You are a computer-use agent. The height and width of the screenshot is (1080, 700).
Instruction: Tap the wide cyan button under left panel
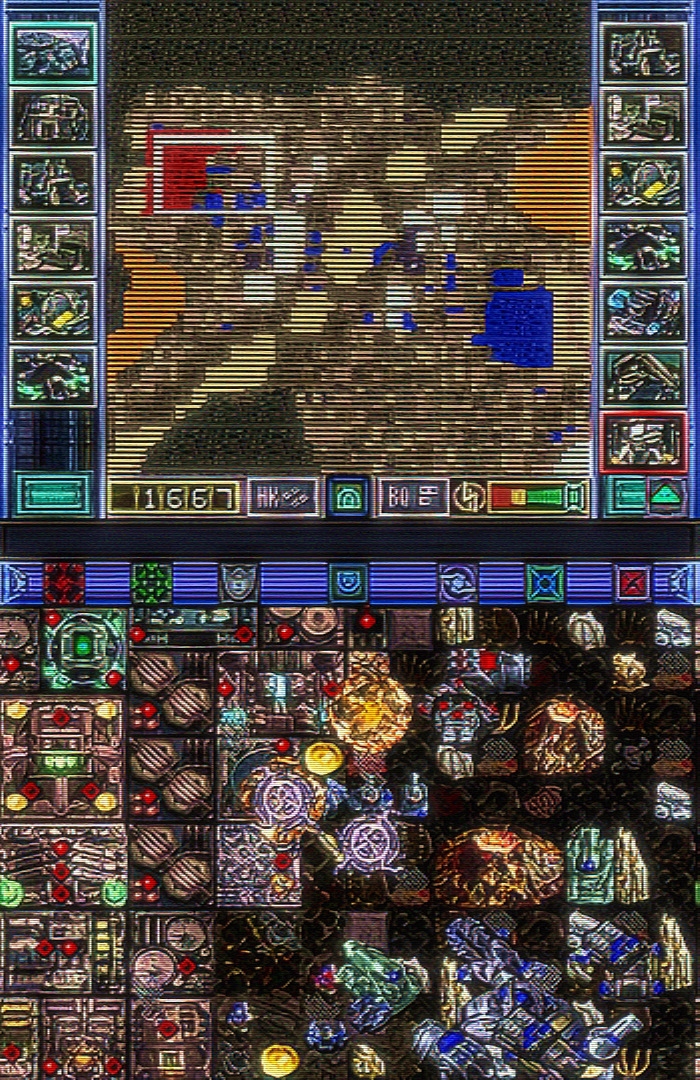click(x=52, y=495)
